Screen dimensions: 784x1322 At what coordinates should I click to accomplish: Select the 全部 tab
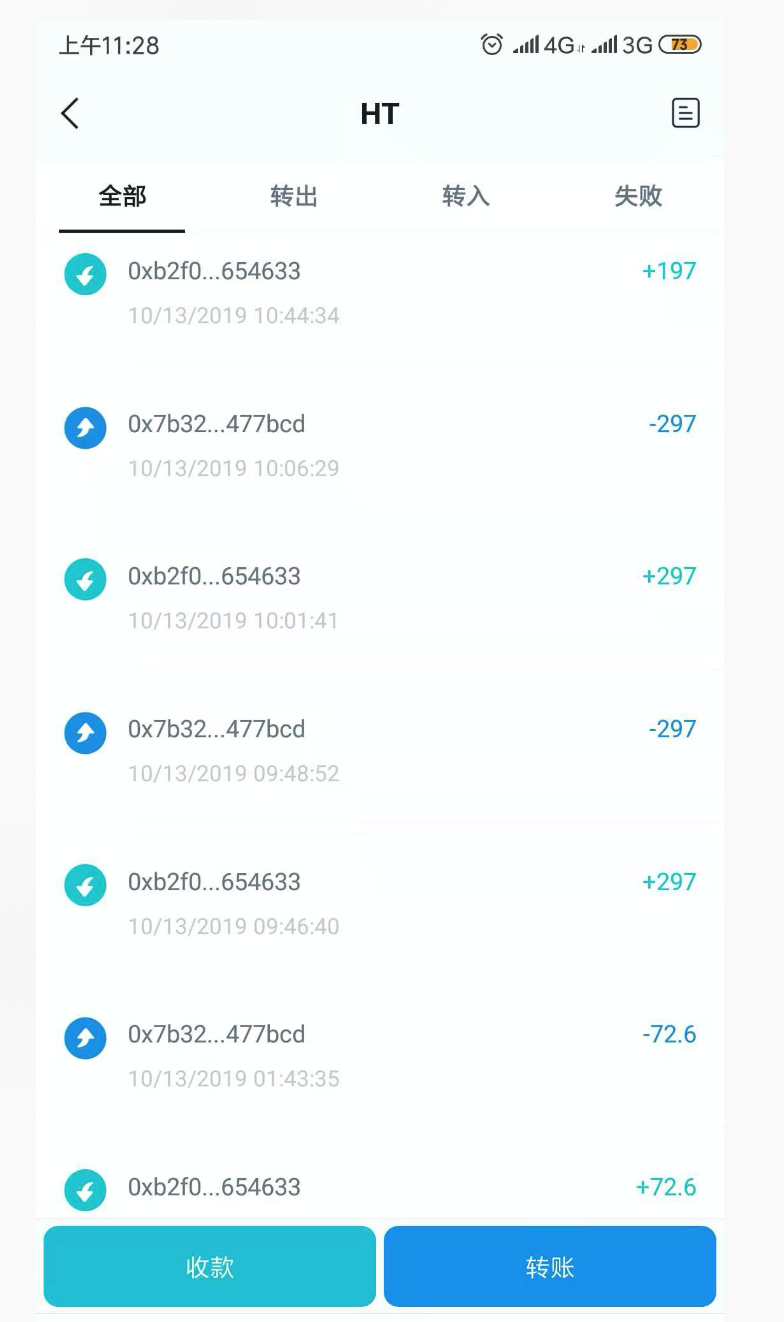[x=122, y=196]
